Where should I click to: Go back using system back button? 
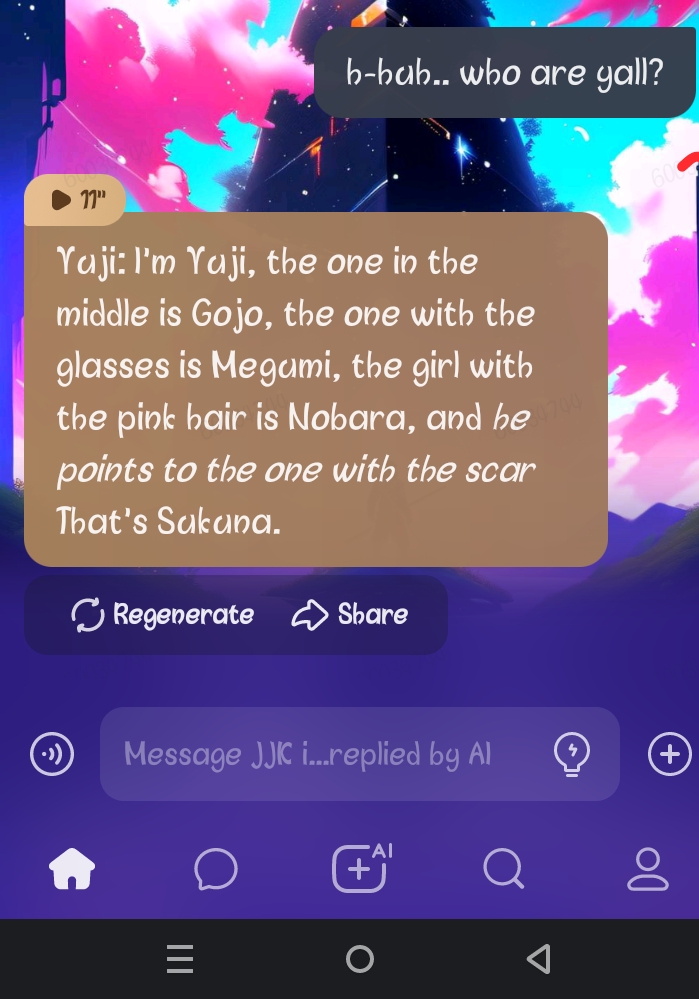(x=538, y=960)
